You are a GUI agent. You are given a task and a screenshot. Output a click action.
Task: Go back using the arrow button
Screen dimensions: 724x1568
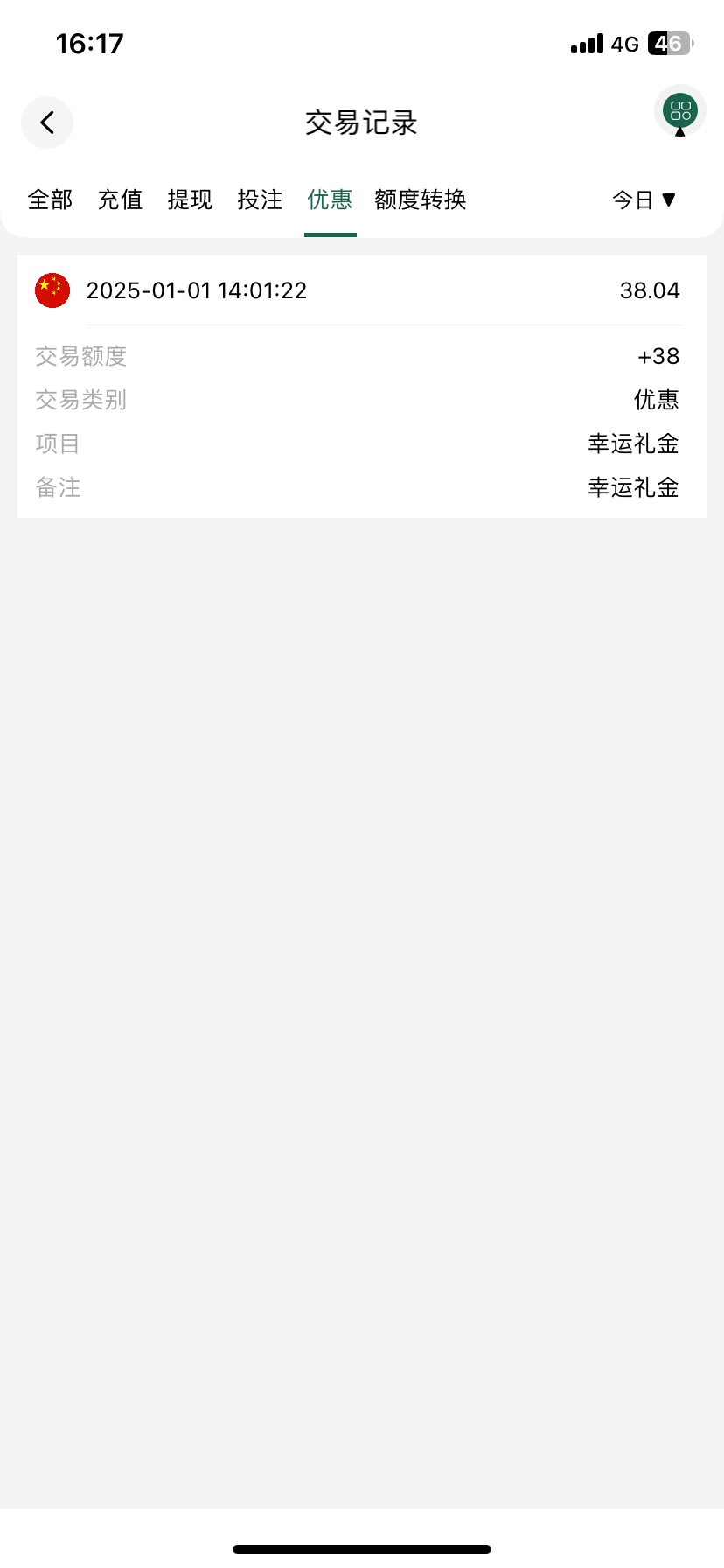click(47, 122)
